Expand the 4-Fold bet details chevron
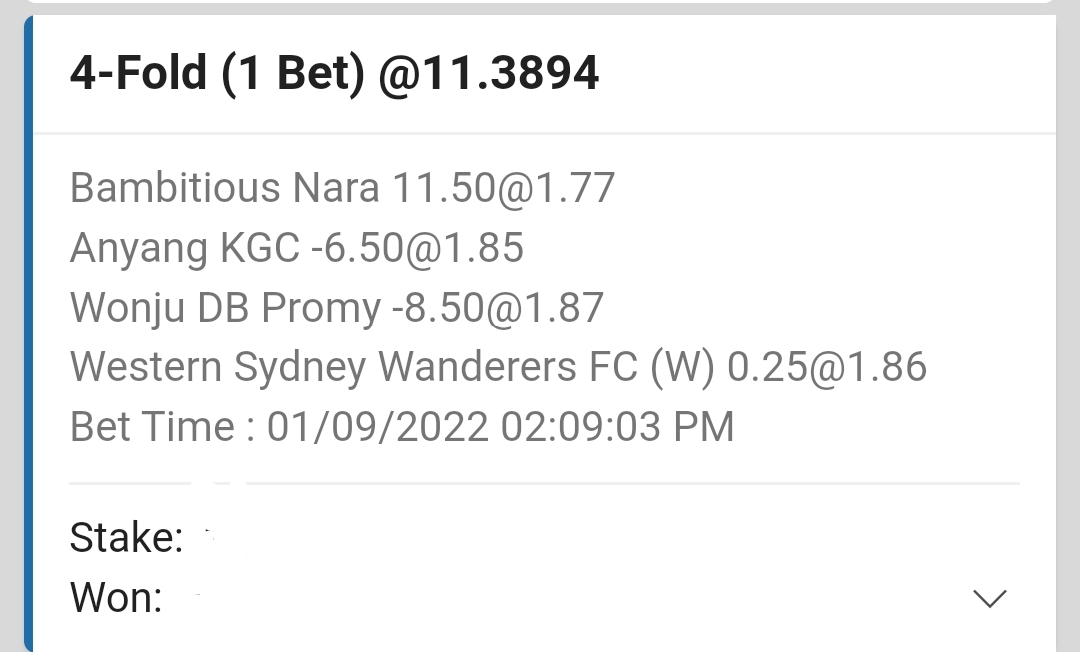 click(989, 598)
